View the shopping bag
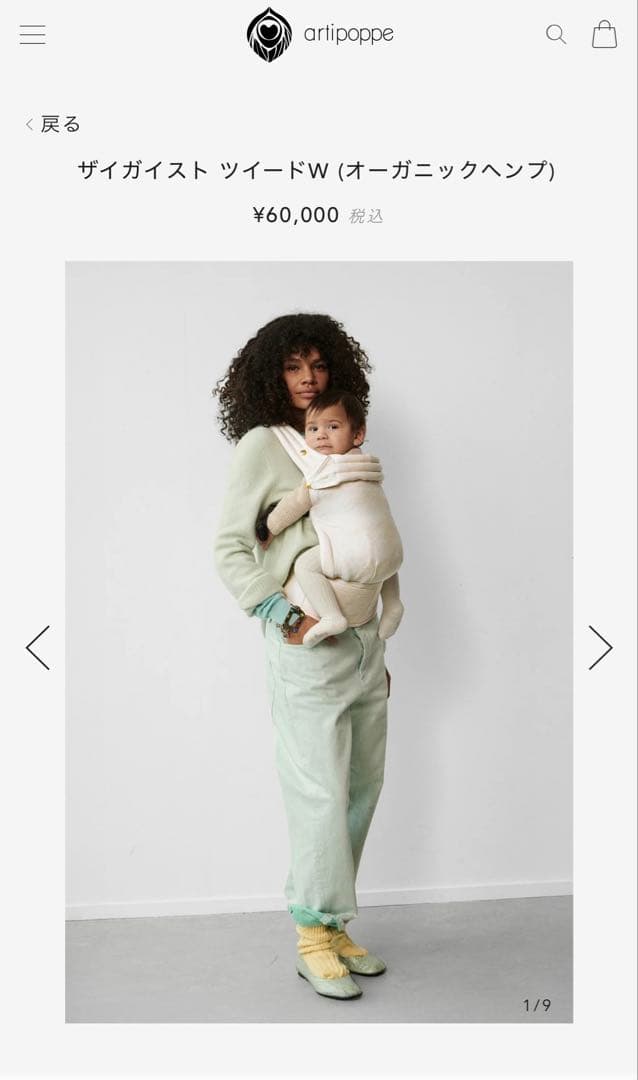Image resolution: width=638 pixels, height=1080 pixels. [x=604, y=35]
